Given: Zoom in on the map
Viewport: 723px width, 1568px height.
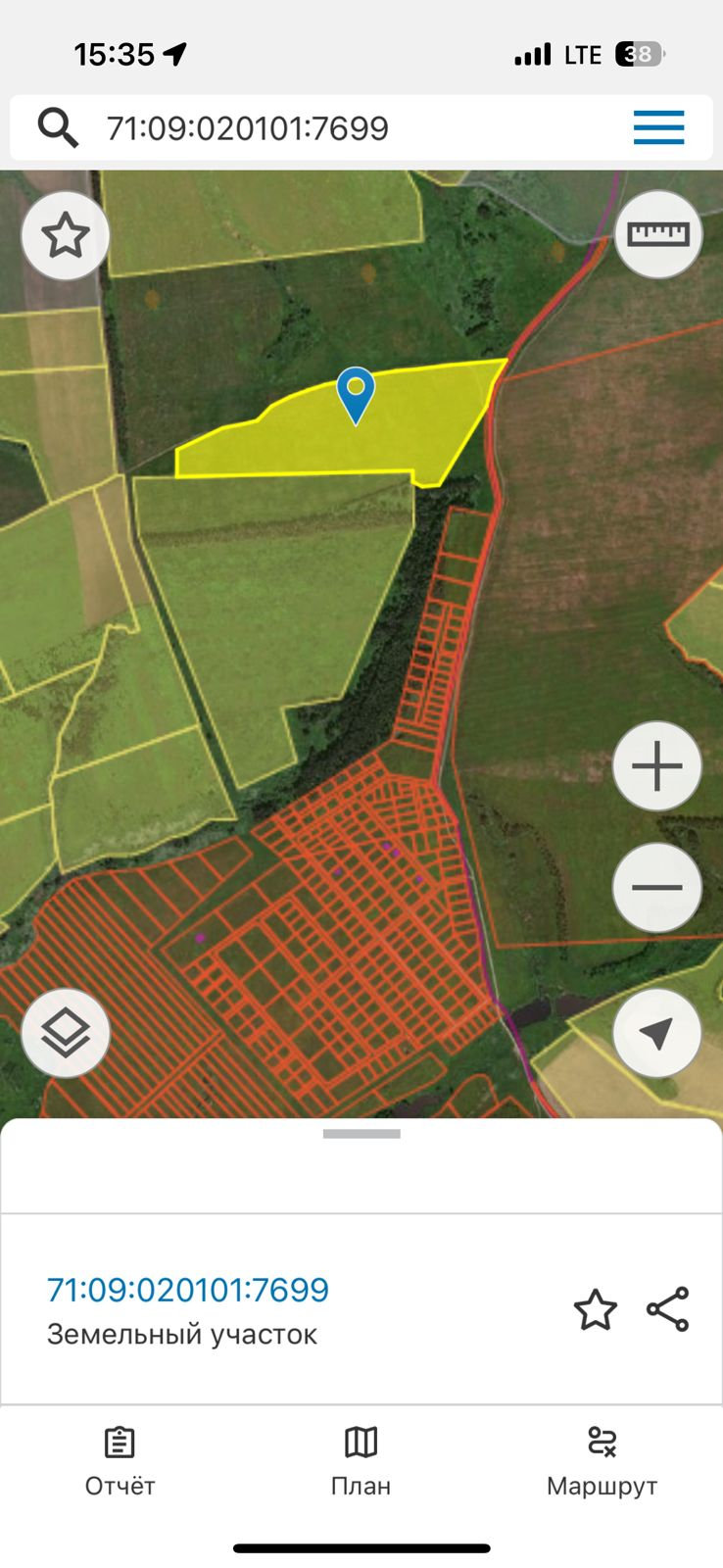Looking at the screenshot, I should point(657,766).
